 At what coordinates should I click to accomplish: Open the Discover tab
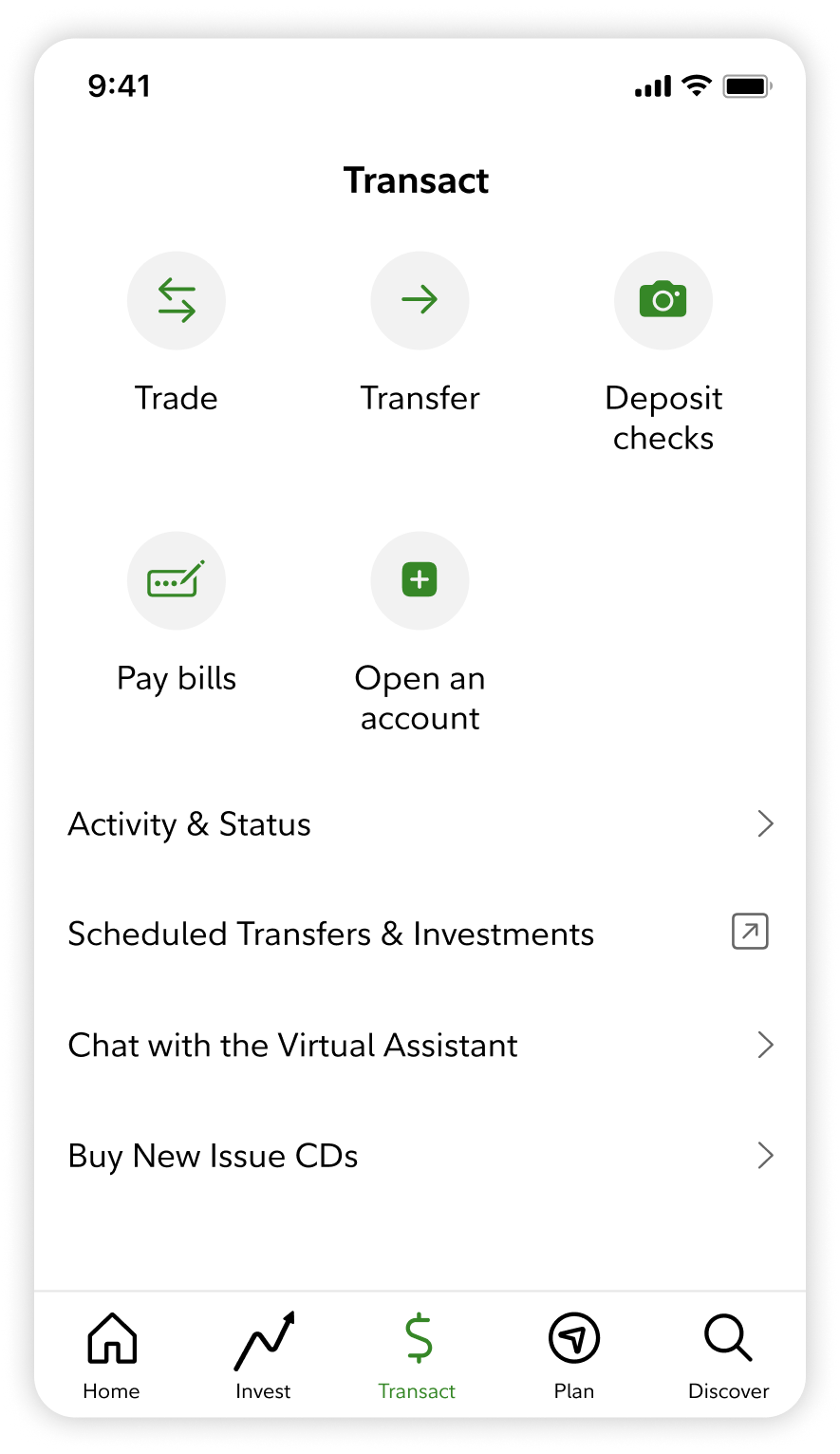click(x=728, y=1355)
